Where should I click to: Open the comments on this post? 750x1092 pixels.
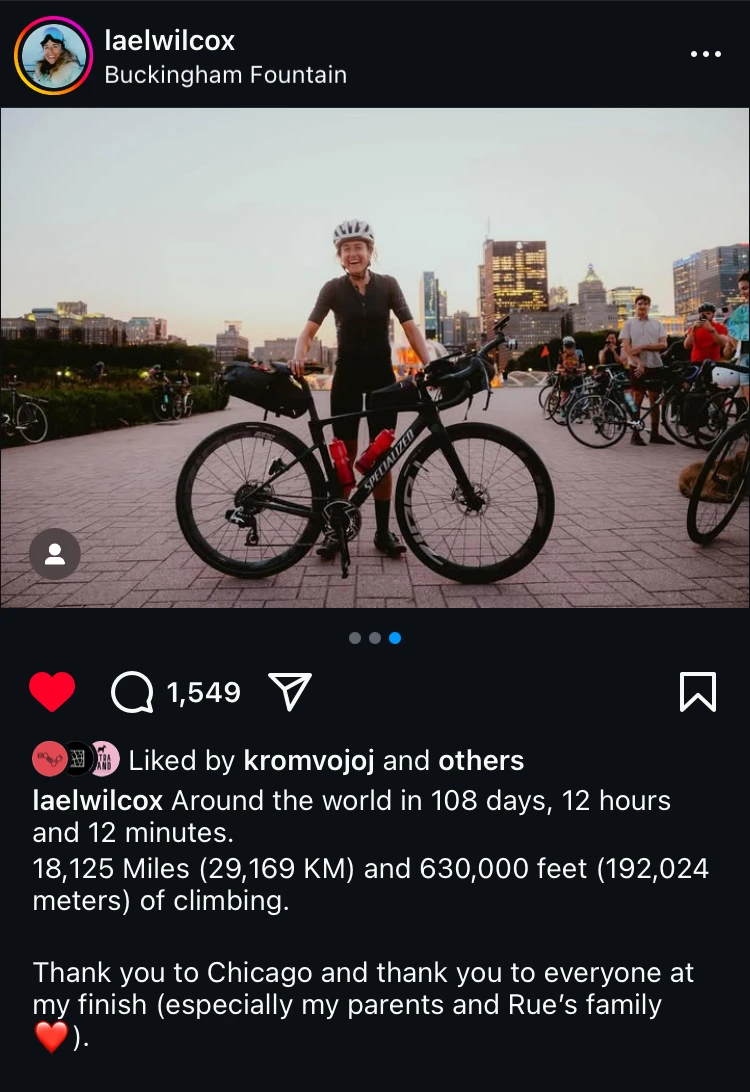(x=132, y=692)
